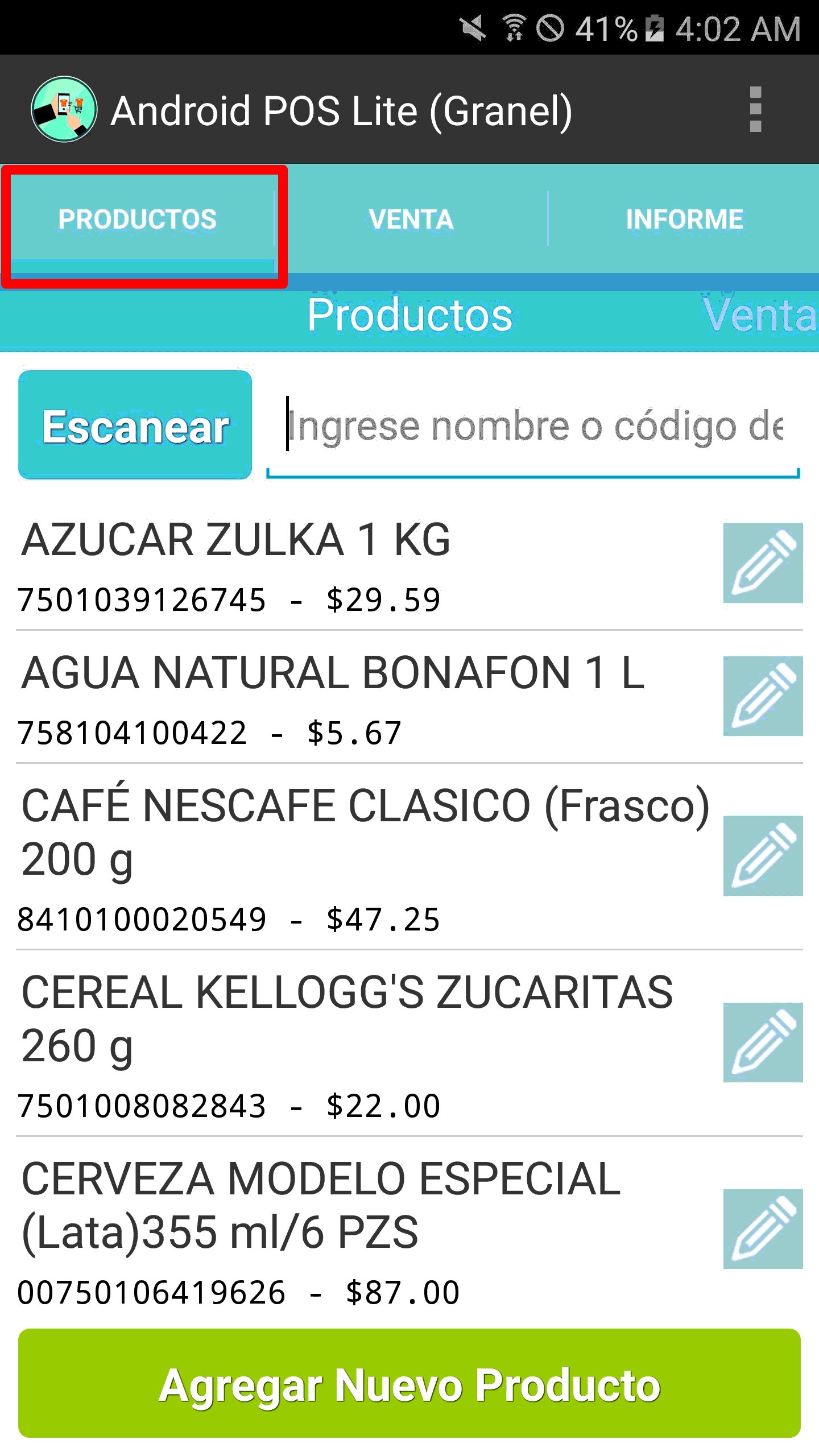Switch to the VENTA tab
Viewport: 819px width, 1456px height.
pos(411,220)
